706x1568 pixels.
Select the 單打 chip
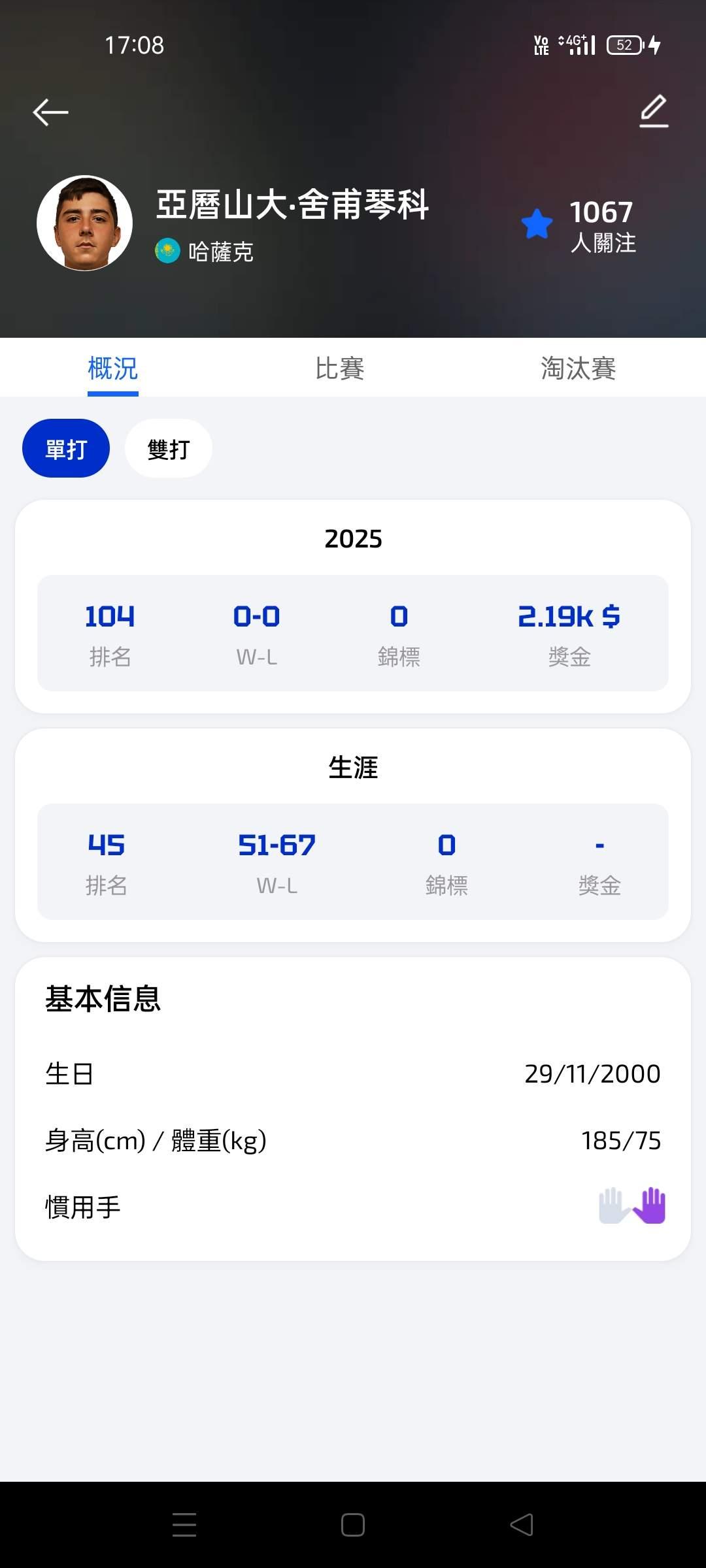(x=66, y=449)
